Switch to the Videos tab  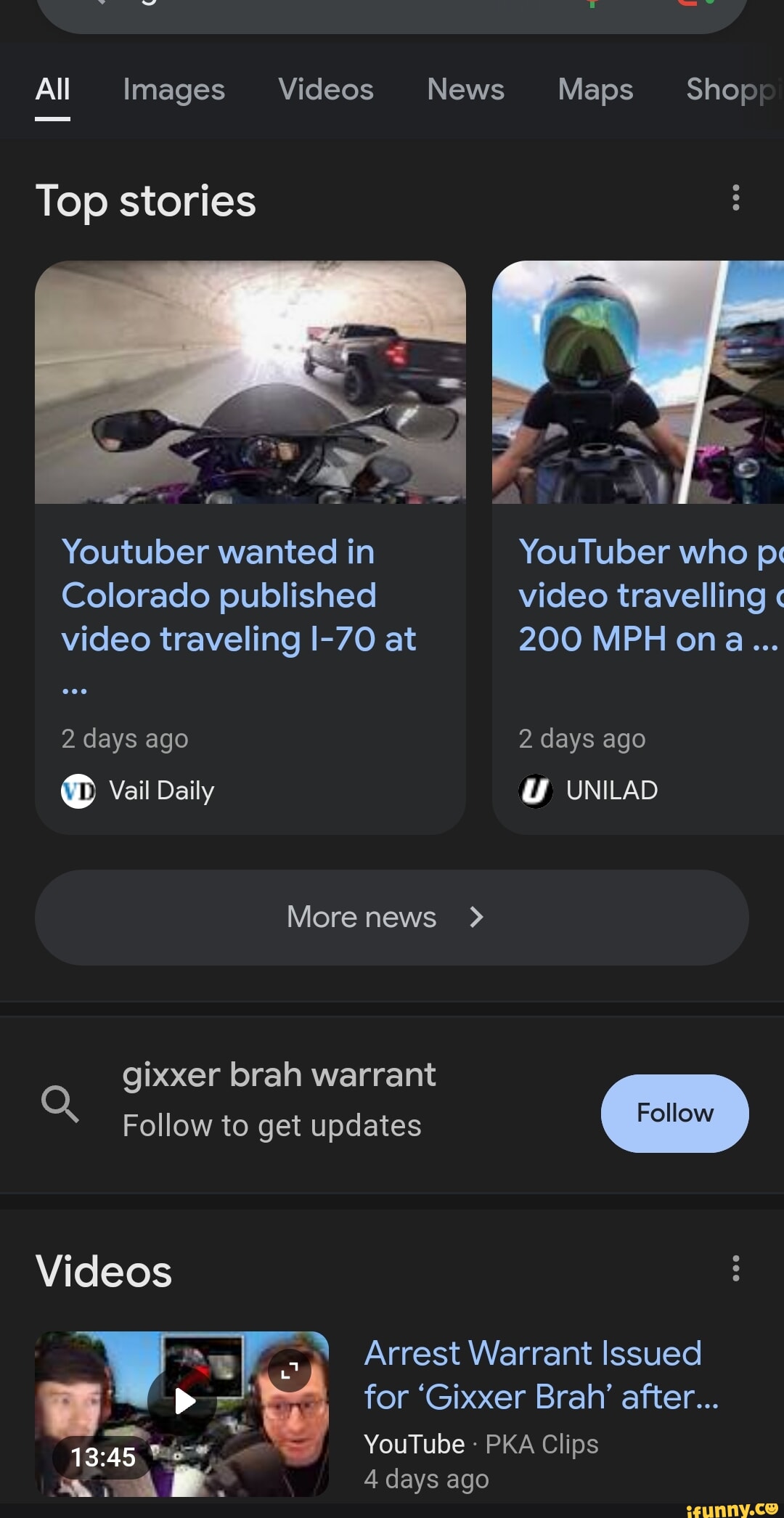[x=326, y=90]
